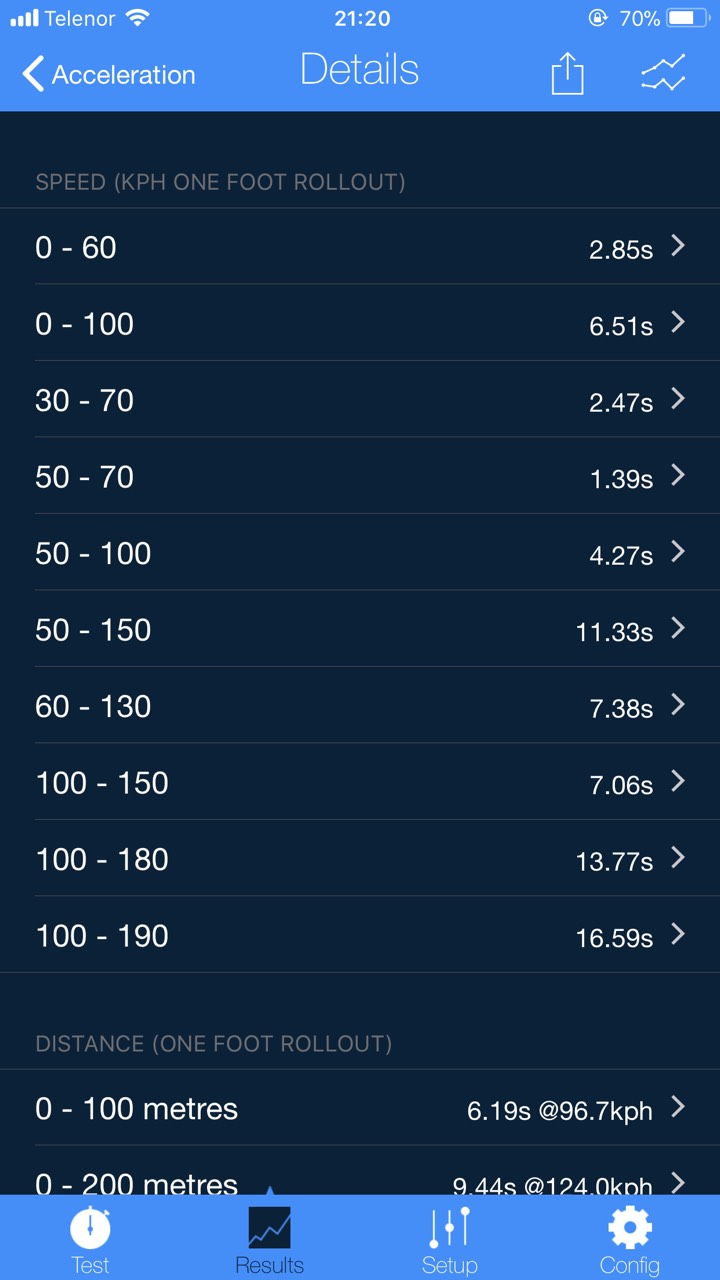Open the 100 - 180 result
This screenshot has width=720, height=1280.
360,859
